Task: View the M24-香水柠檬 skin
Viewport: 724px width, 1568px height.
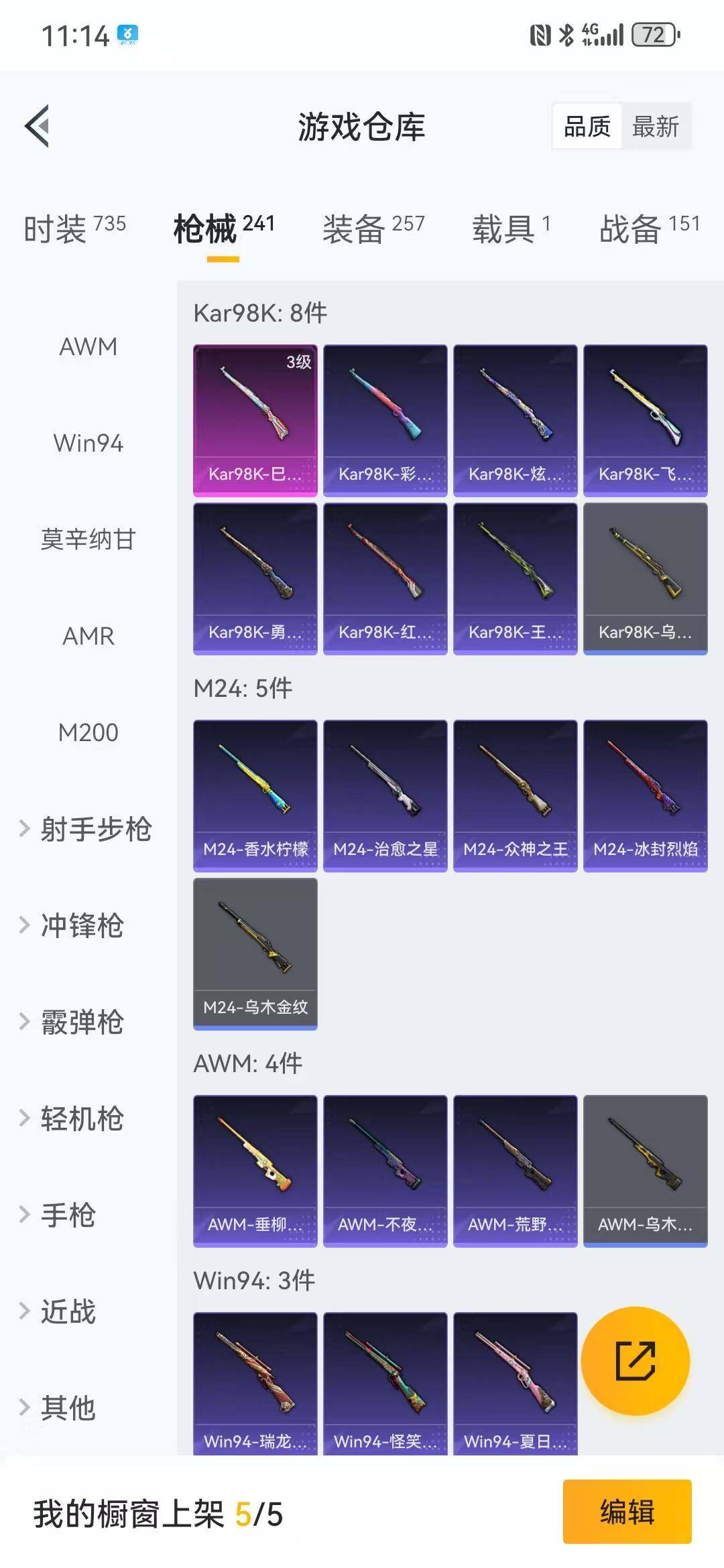Action: point(255,795)
